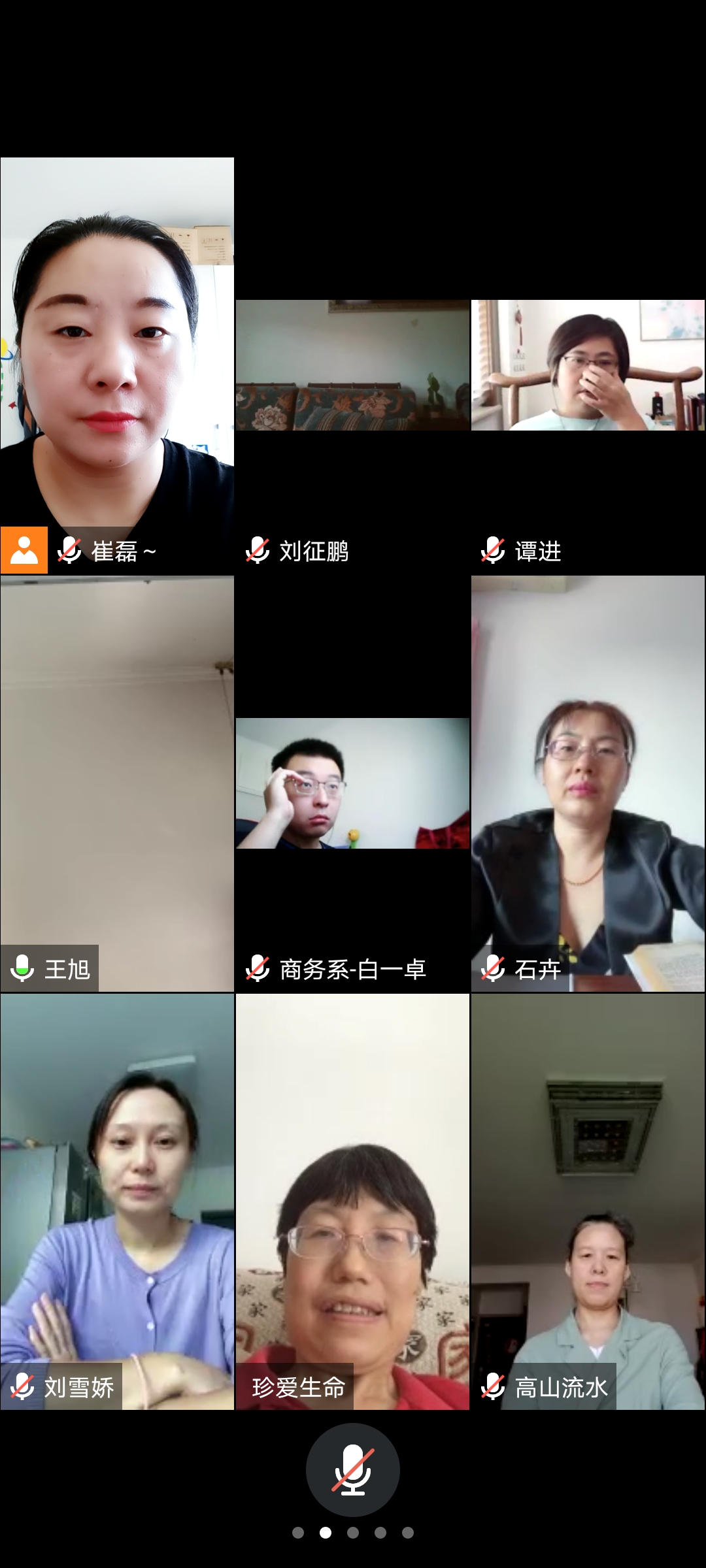Unmute your microphone
The width and height of the screenshot is (706, 1568).
pyautogui.click(x=352, y=1469)
